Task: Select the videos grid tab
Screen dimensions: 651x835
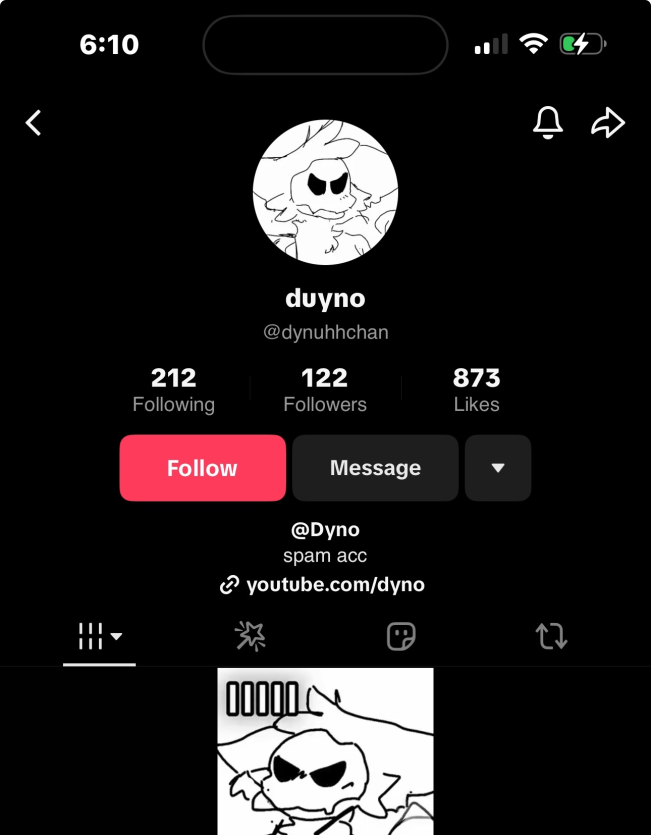Action: tap(99, 636)
